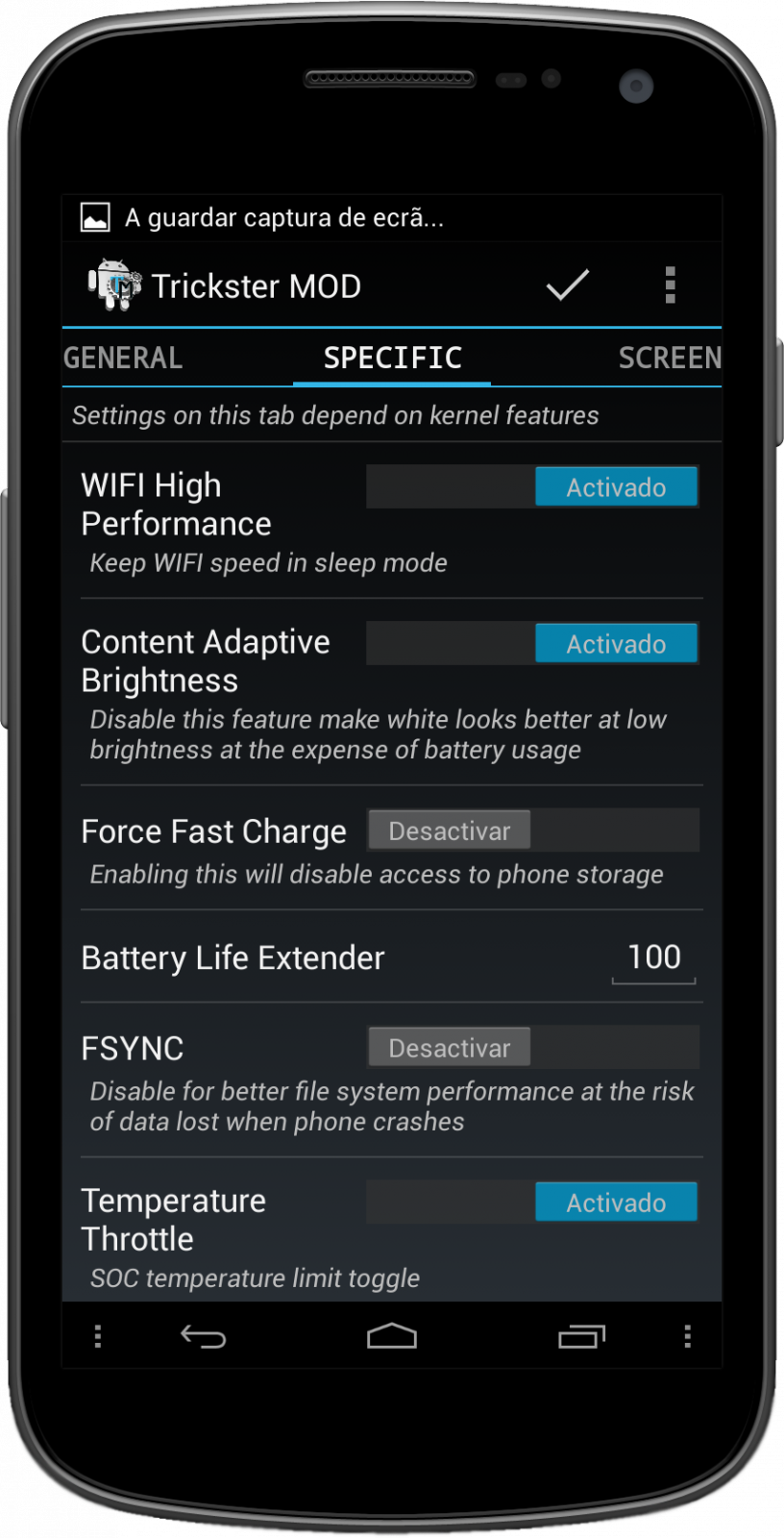Viewport: 784px width, 1538px height.
Task: Apply settings with the checkmark icon
Action: pos(567,285)
